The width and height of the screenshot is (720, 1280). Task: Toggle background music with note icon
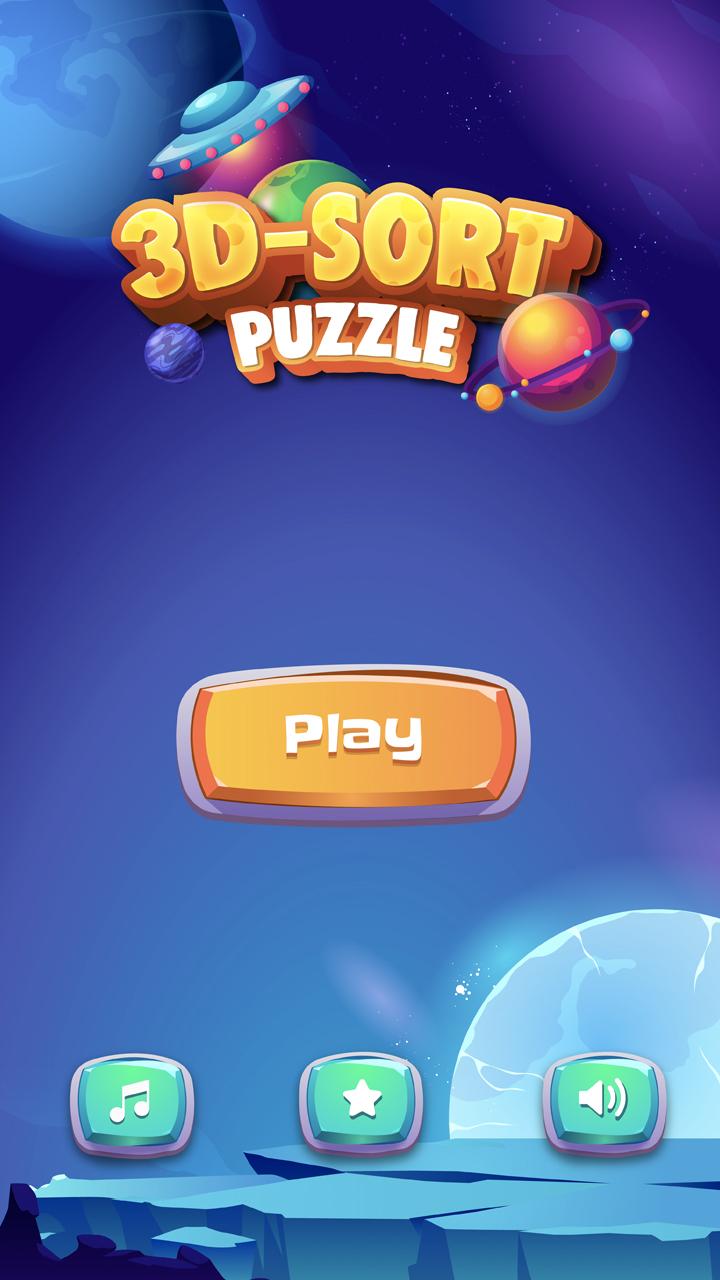131,1102
